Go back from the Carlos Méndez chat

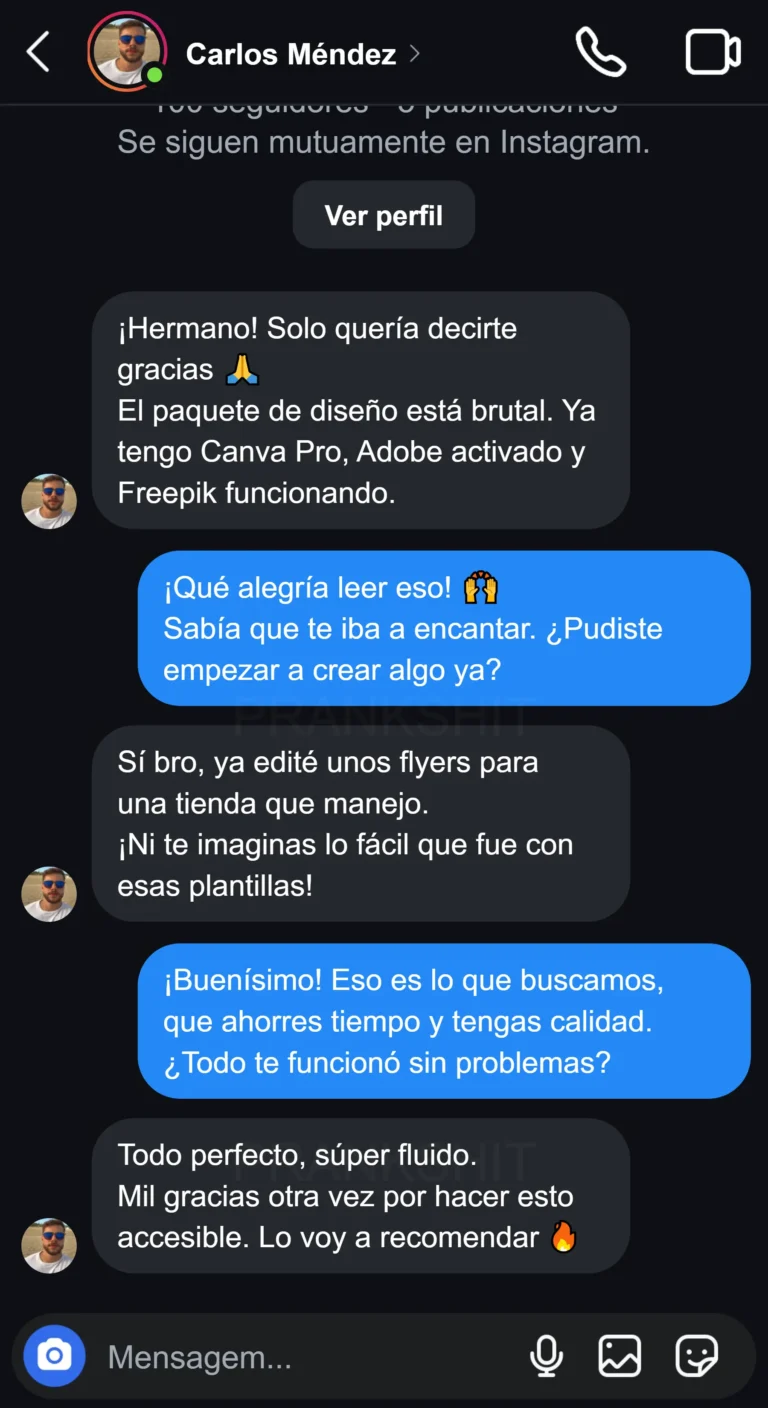38,52
